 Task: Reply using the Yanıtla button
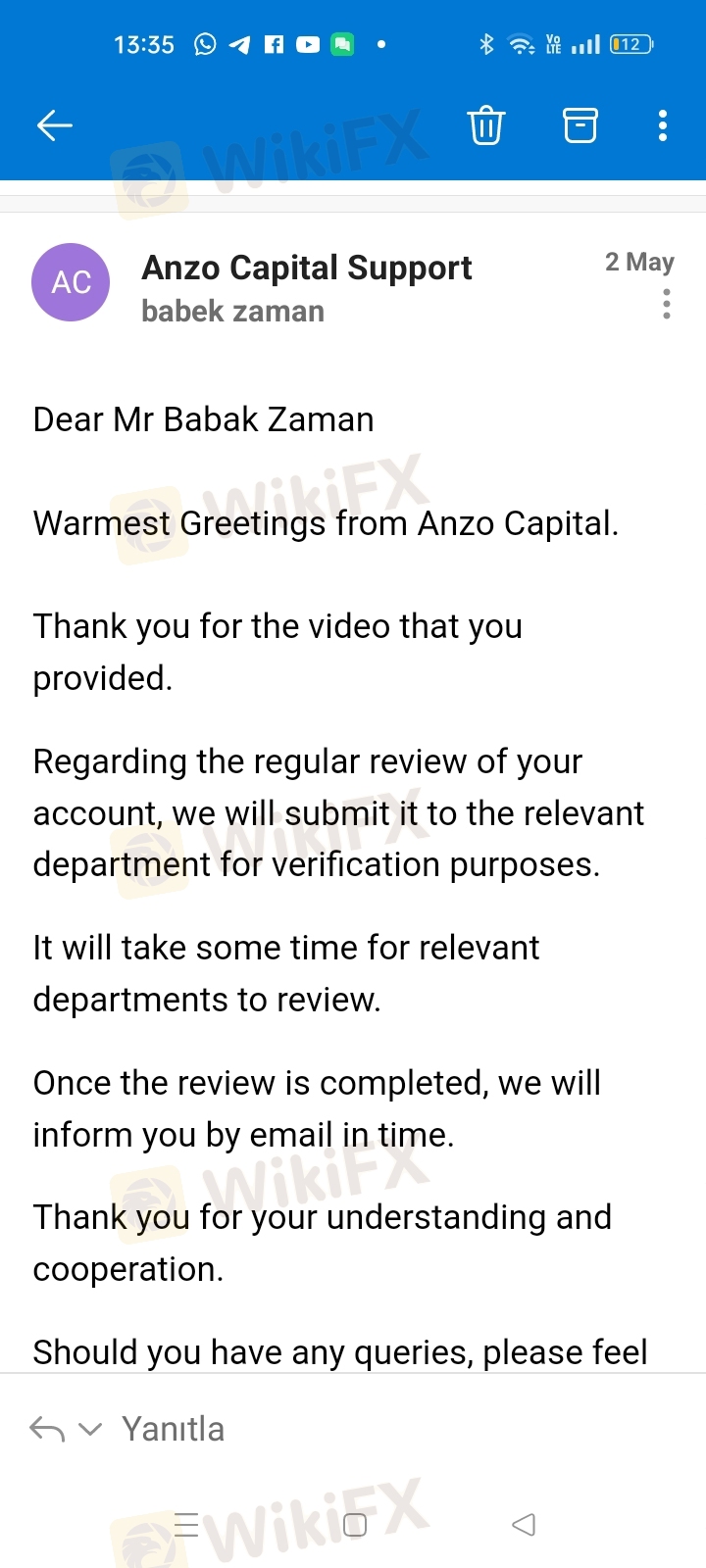tap(173, 1429)
